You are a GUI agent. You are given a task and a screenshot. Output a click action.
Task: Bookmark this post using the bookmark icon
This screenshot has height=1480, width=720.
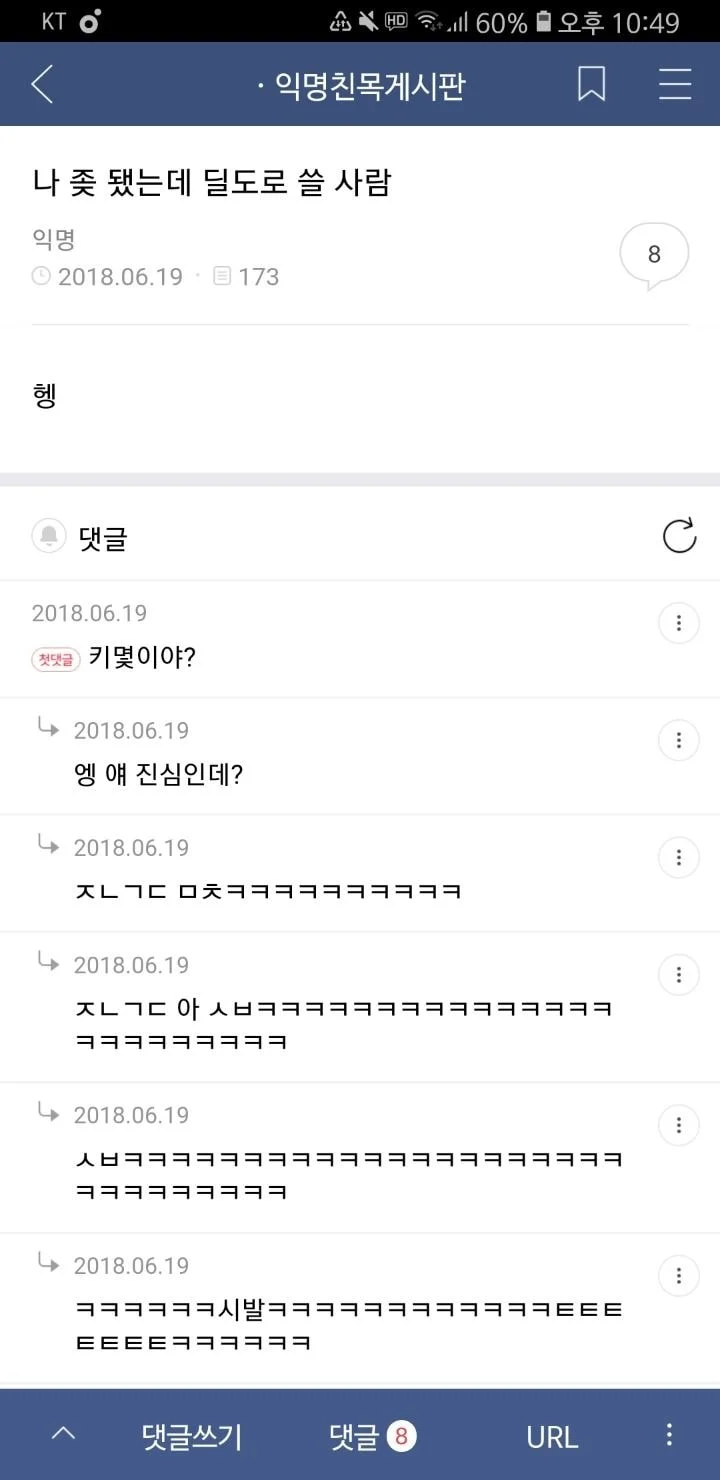click(x=591, y=85)
